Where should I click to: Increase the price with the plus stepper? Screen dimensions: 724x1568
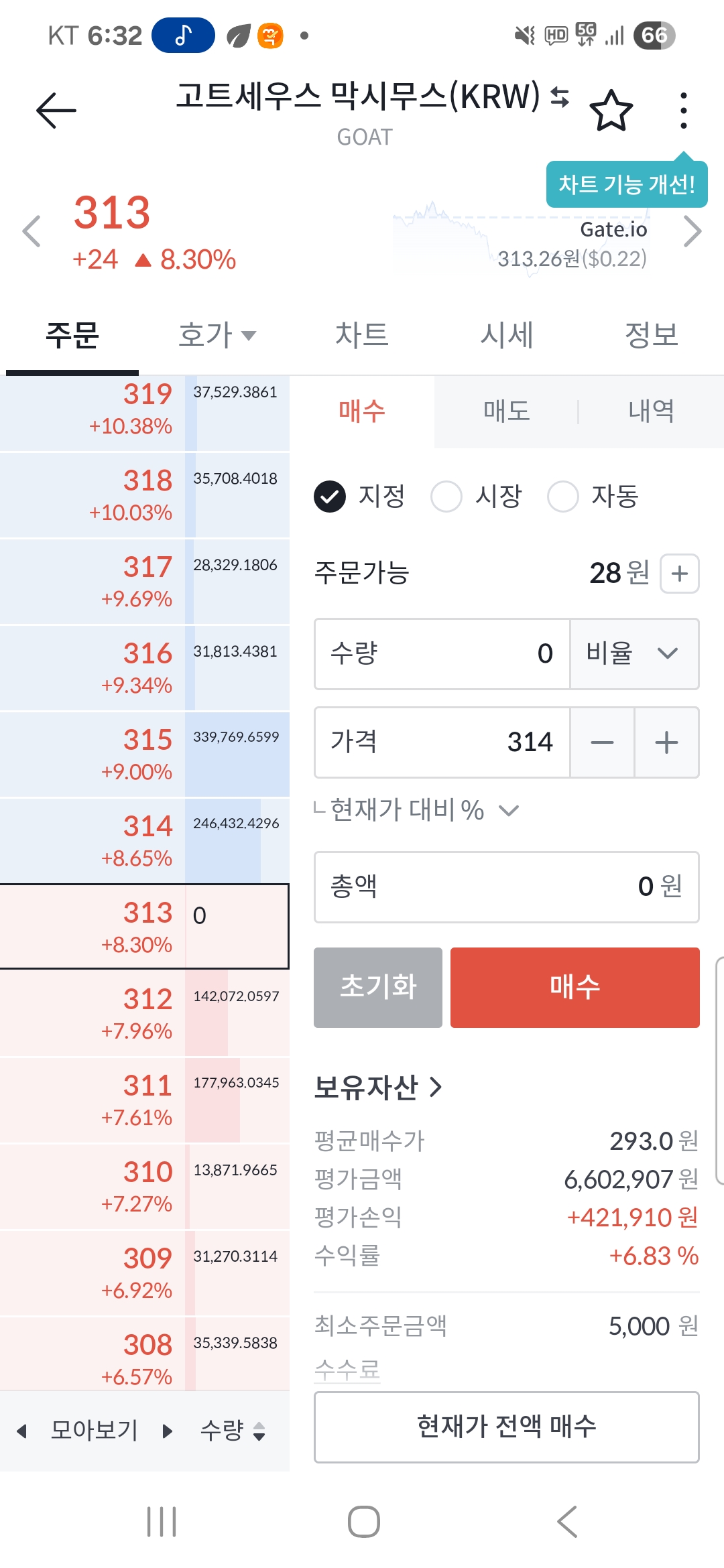(x=666, y=742)
